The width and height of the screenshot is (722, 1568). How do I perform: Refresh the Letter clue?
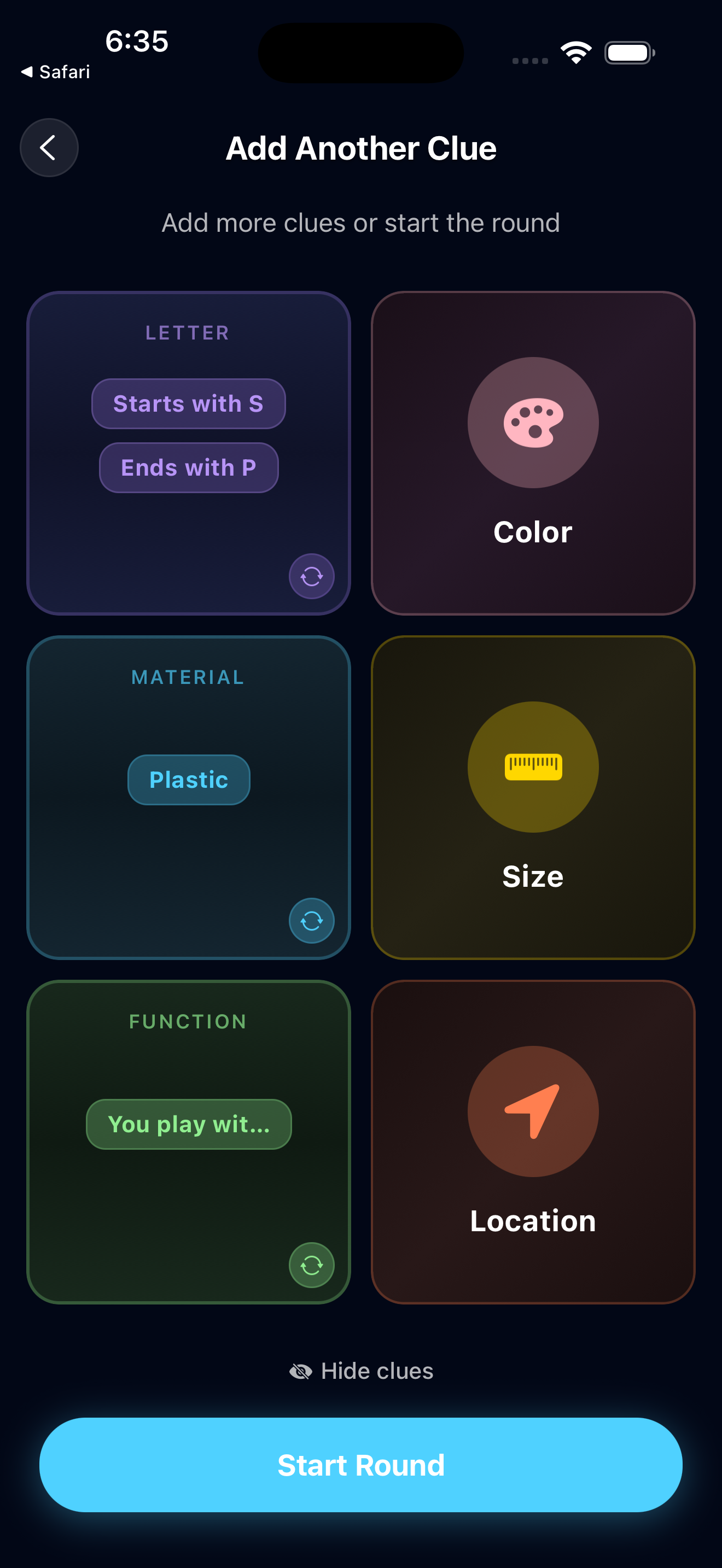311,576
